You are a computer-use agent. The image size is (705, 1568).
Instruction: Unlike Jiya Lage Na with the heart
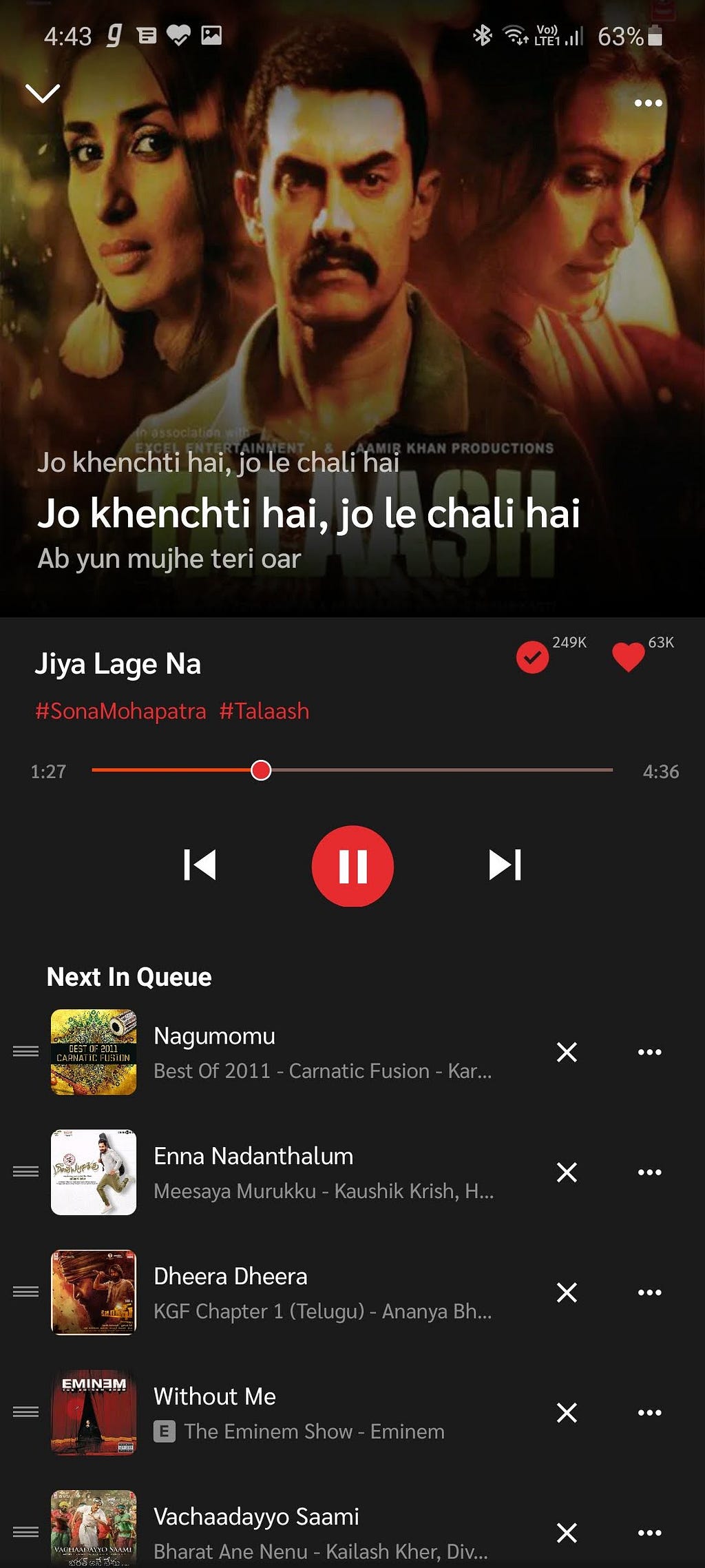coord(628,657)
